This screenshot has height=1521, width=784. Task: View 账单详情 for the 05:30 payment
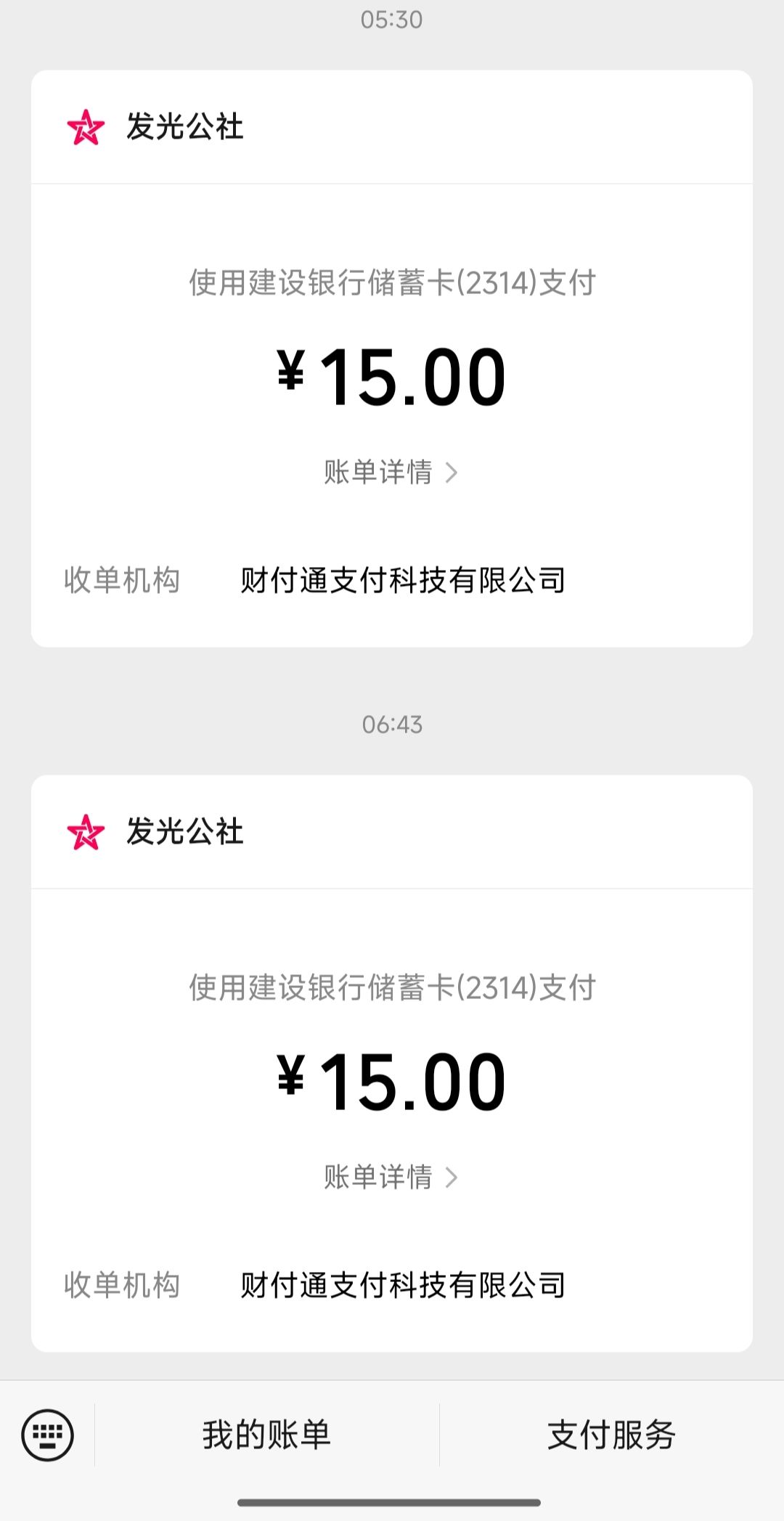coord(391,473)
